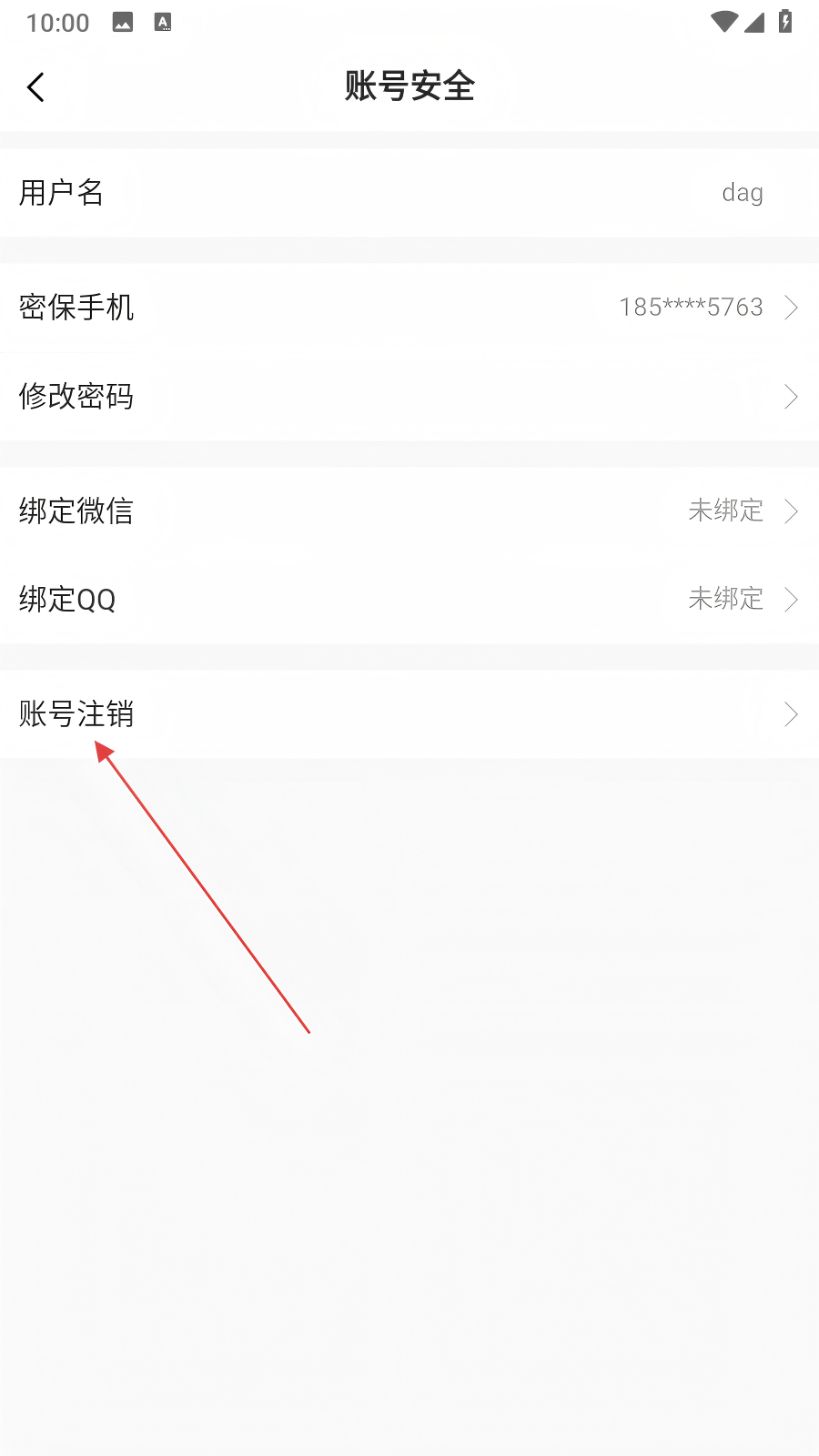The height and width of the screenshot is (1456, 819).
Task: Open 密保手机 phone settings
Action: click(x=409, y=308)
